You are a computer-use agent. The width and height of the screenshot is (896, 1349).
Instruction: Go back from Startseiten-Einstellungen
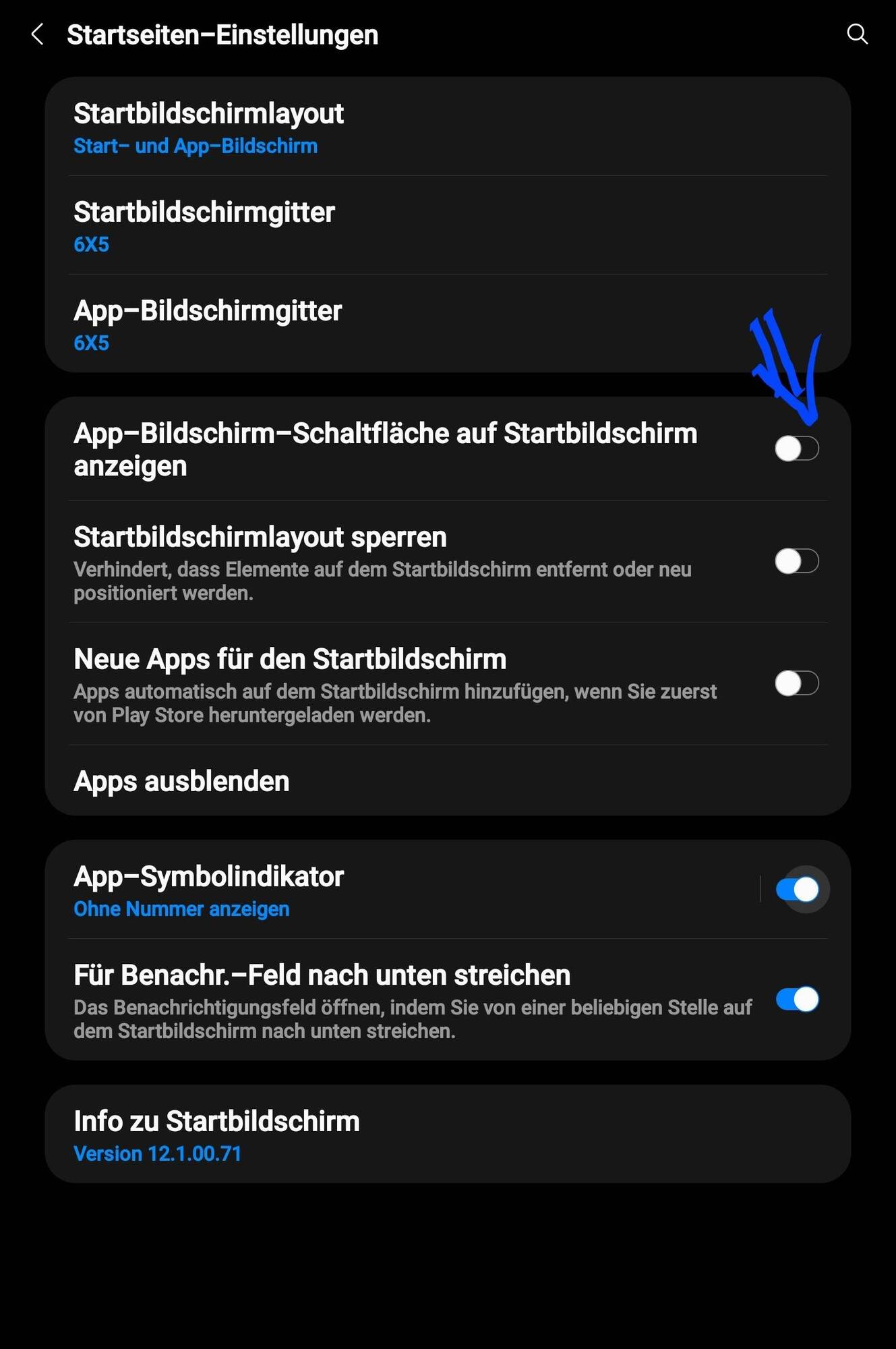point(38,34)
